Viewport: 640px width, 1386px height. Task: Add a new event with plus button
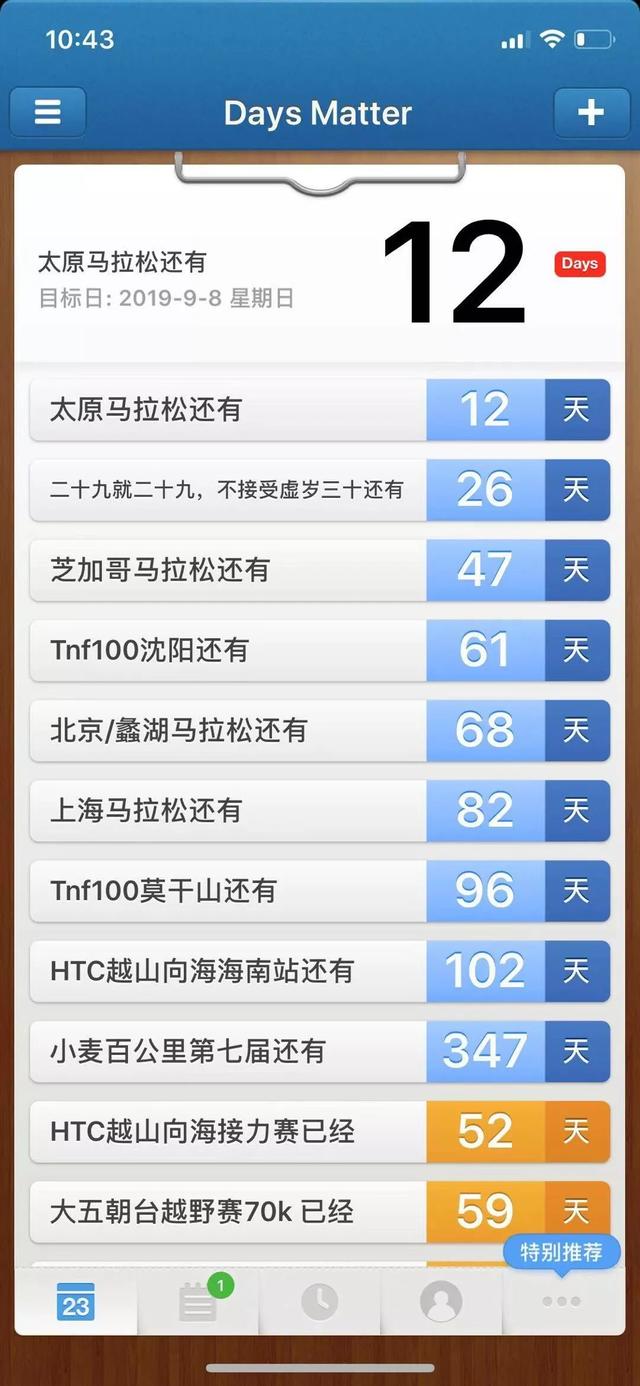591,112
